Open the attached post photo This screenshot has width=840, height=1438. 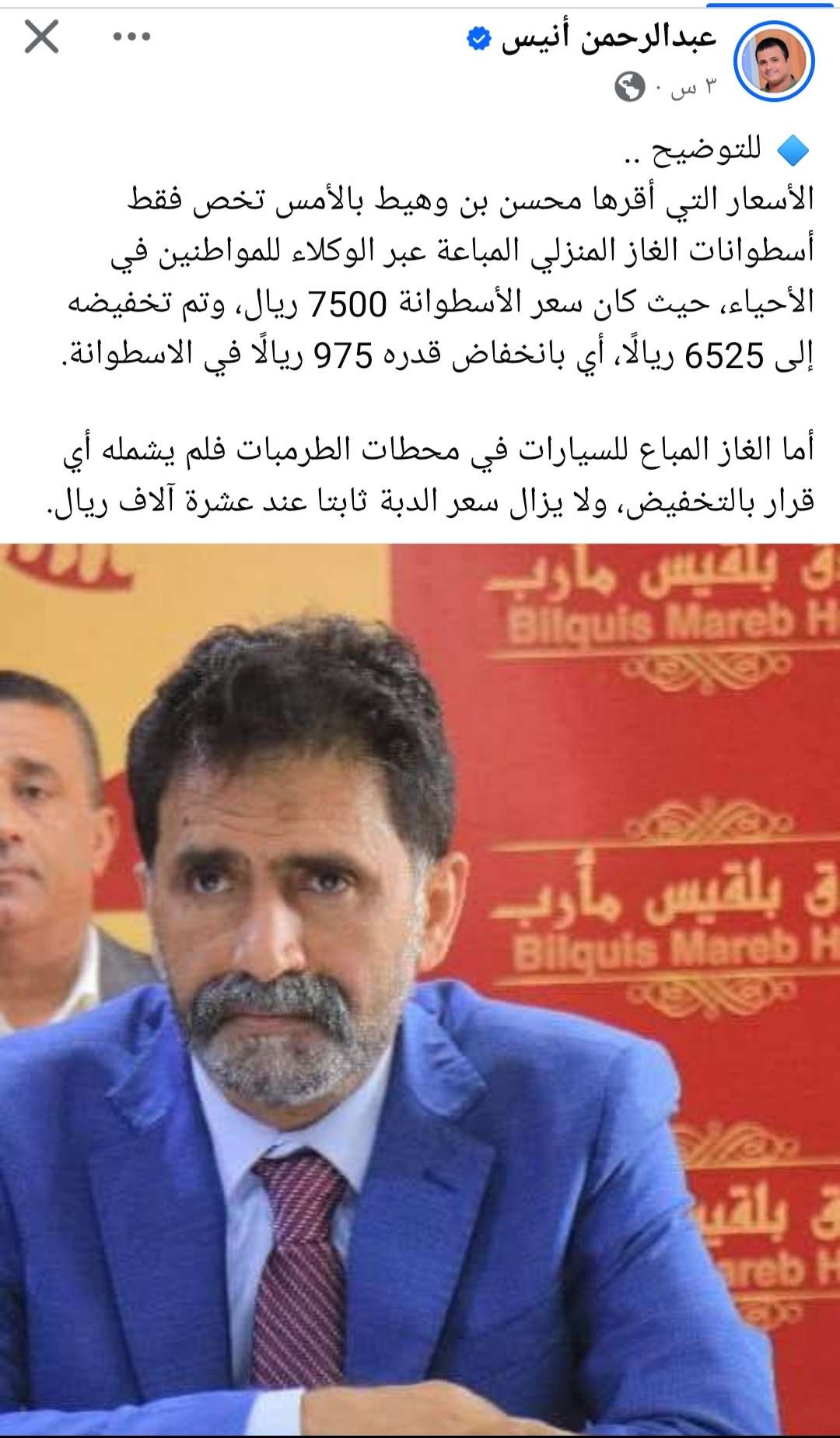pos(420,988)
